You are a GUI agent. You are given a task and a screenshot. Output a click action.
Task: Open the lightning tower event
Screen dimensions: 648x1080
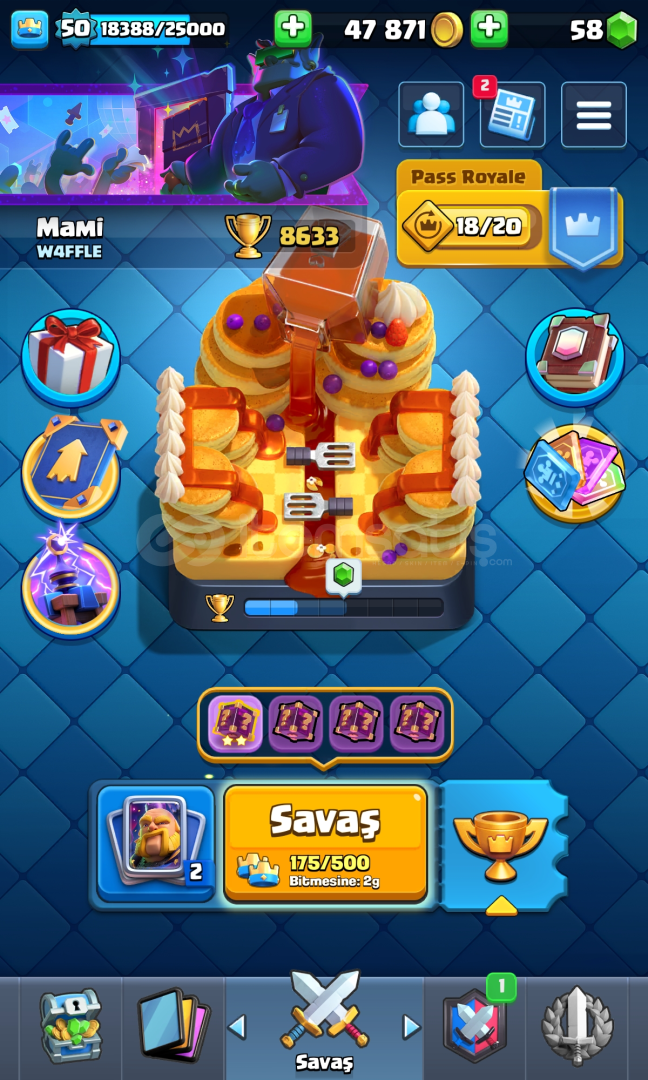coord(71,582)
